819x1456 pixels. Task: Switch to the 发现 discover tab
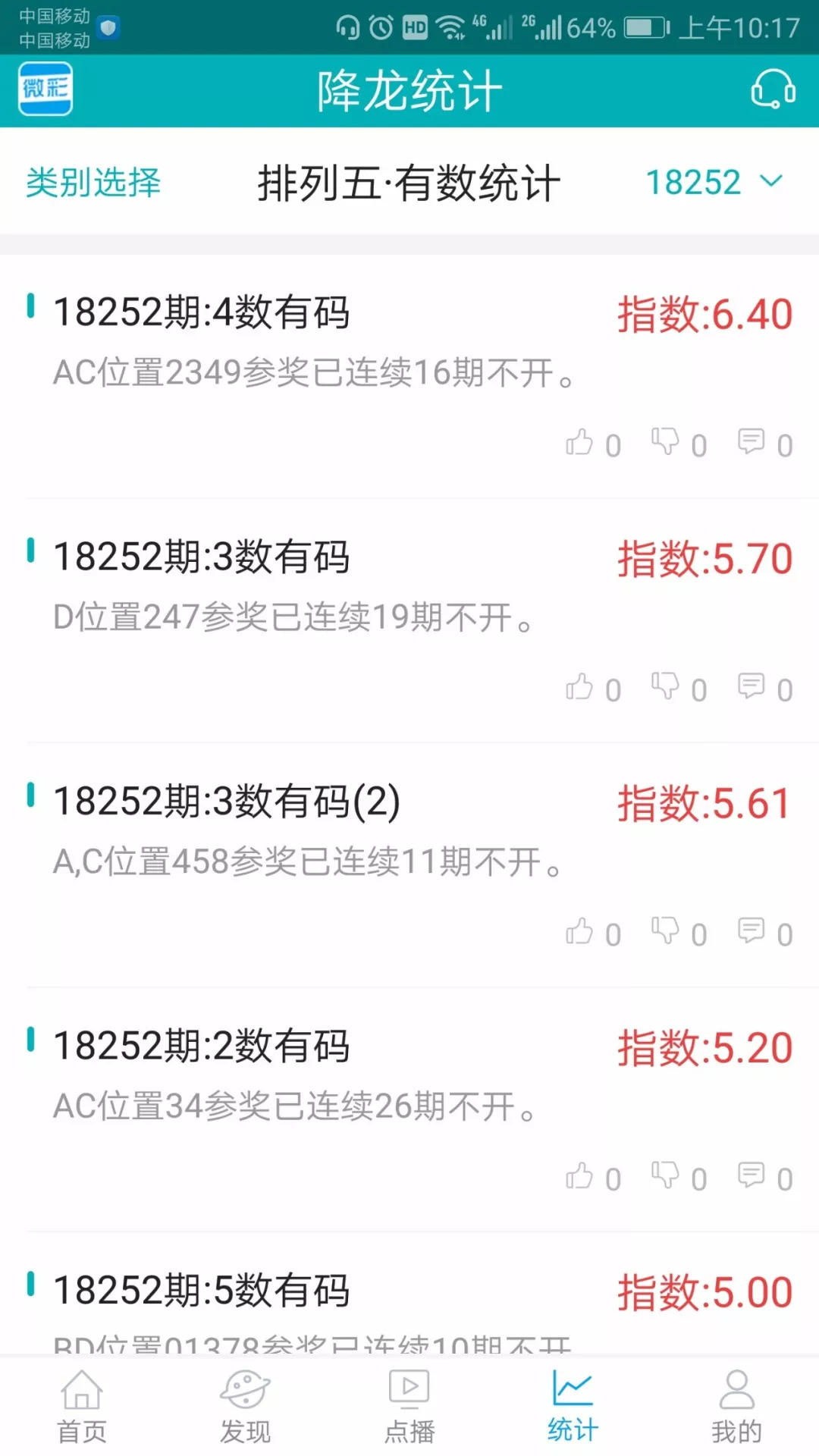click(x=246, y=1406)
